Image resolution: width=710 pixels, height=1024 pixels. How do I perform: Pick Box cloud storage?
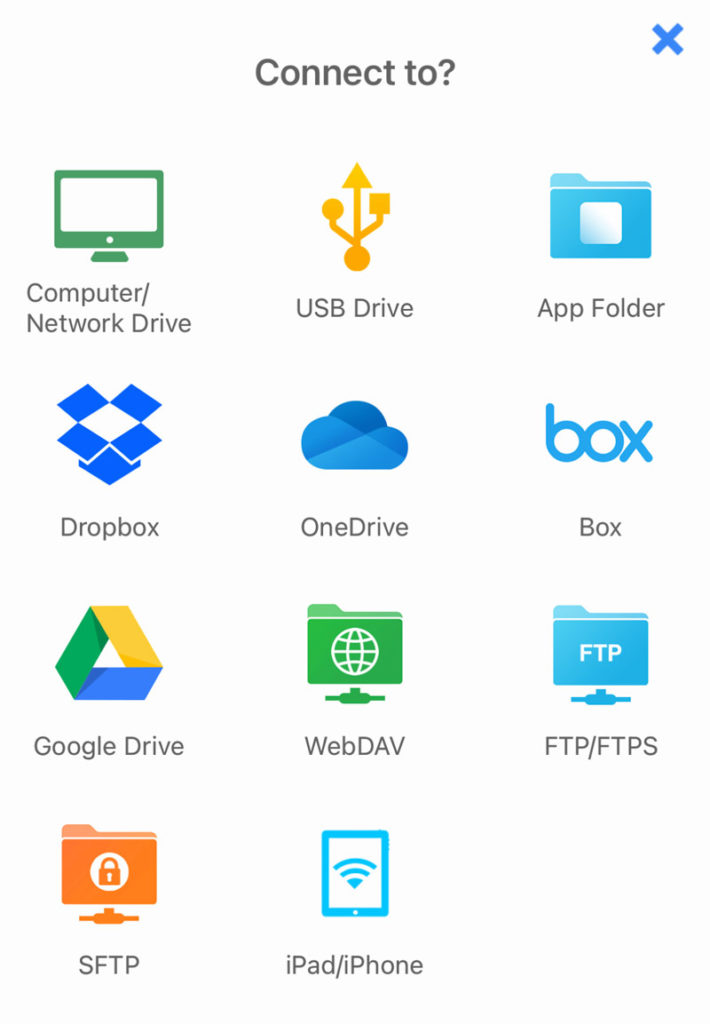(x=600, y=436)
